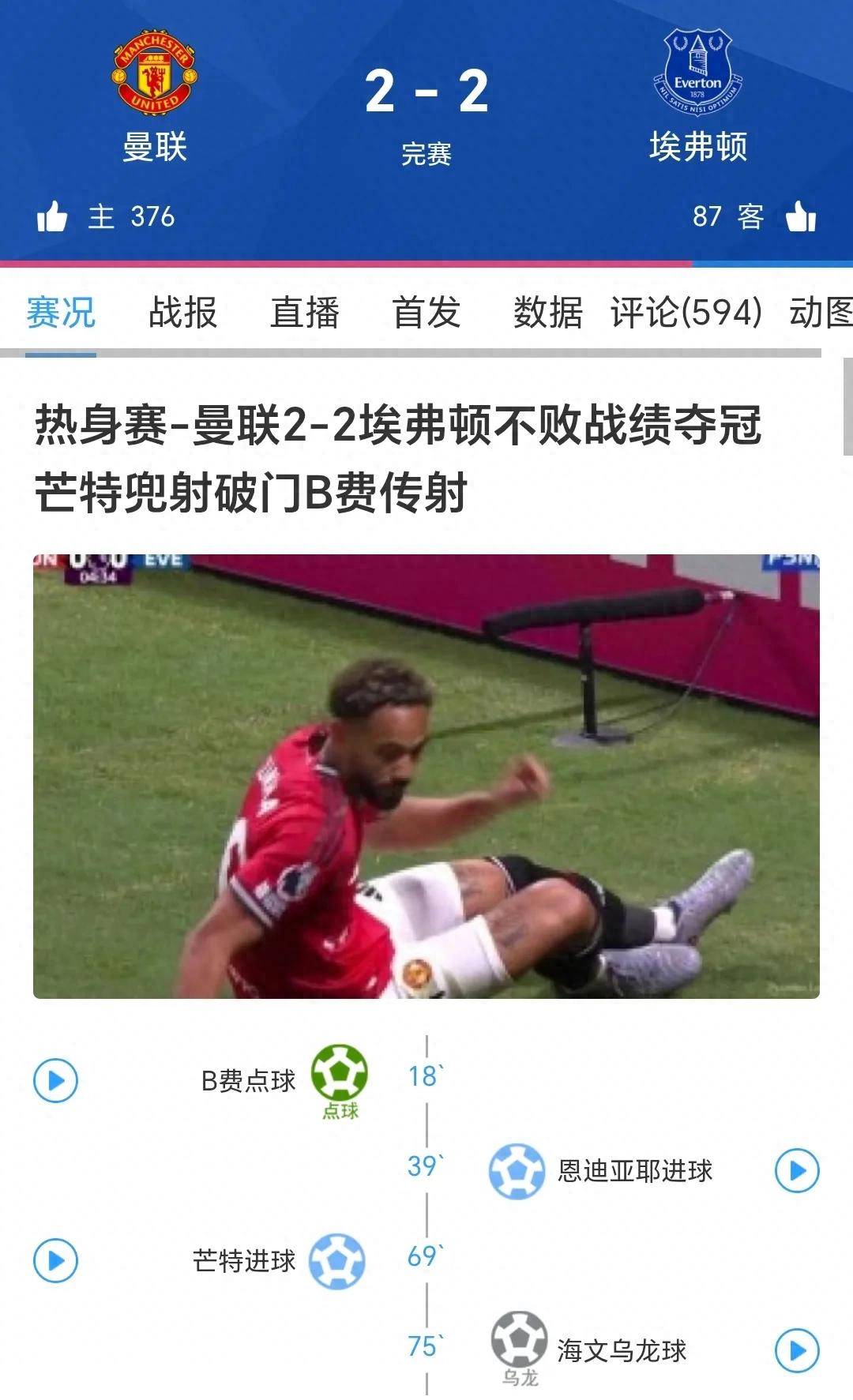The height and width of the screenshot is (1400, 853).
Task: Switch to the 直播 tab
Action: click(x=304, y=313)
